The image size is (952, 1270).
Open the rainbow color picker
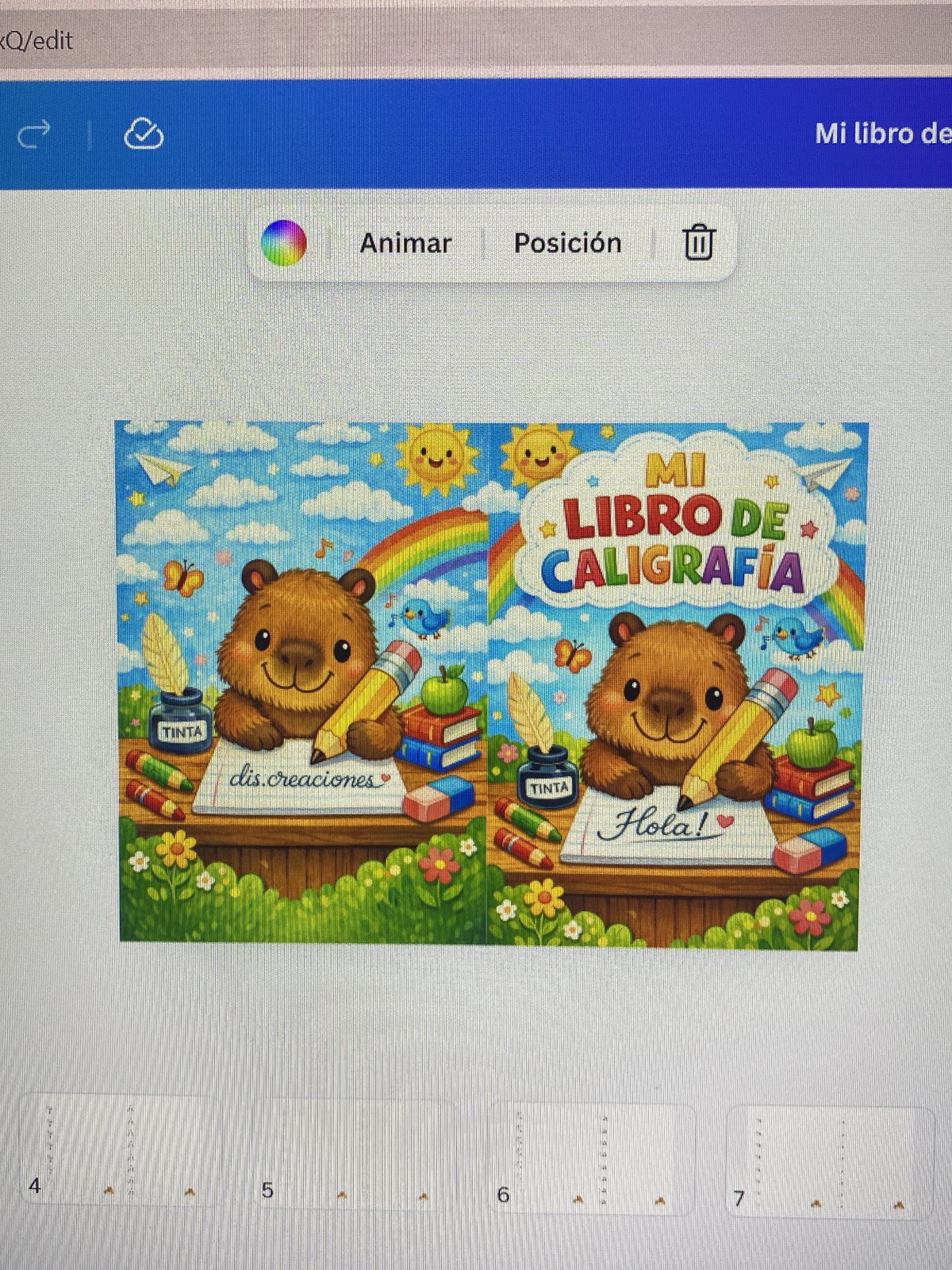tap(283, 243)
